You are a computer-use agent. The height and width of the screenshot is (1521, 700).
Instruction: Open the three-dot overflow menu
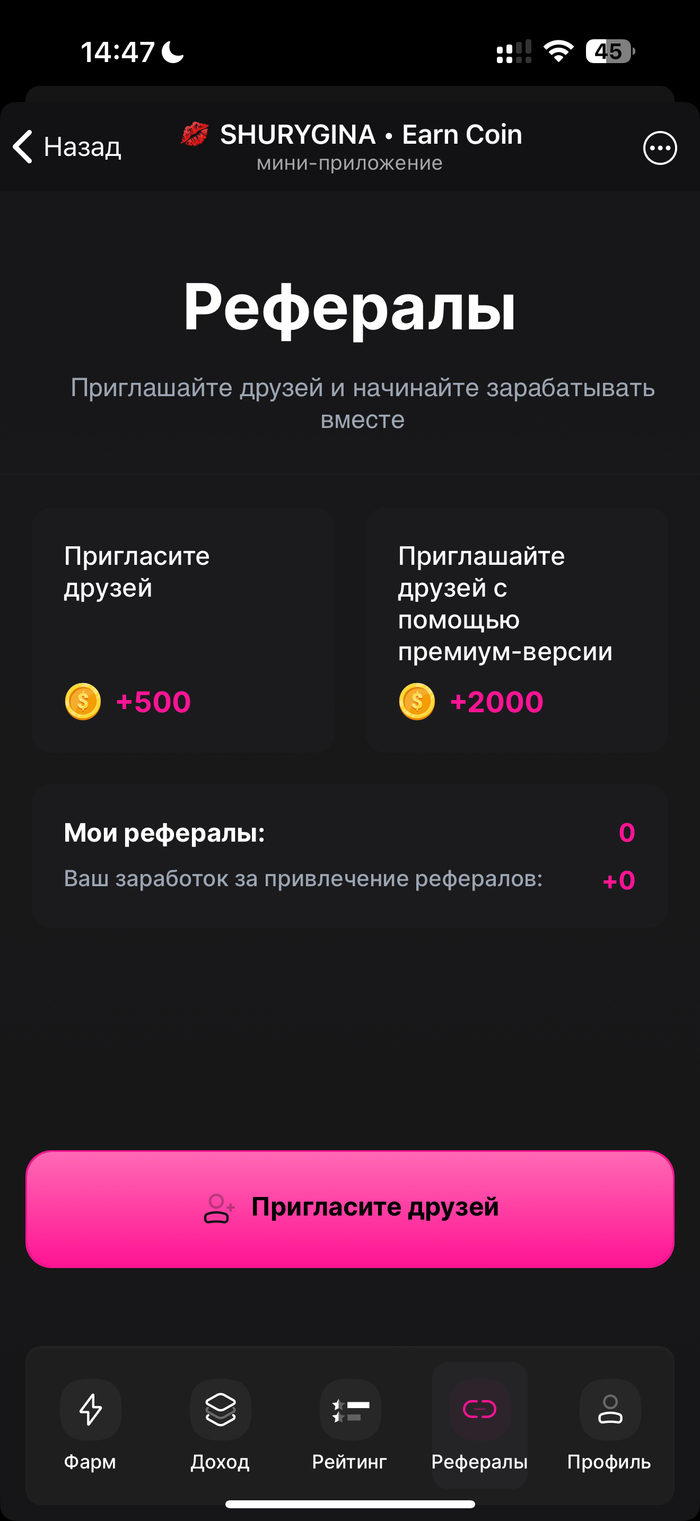coord(659,149)
